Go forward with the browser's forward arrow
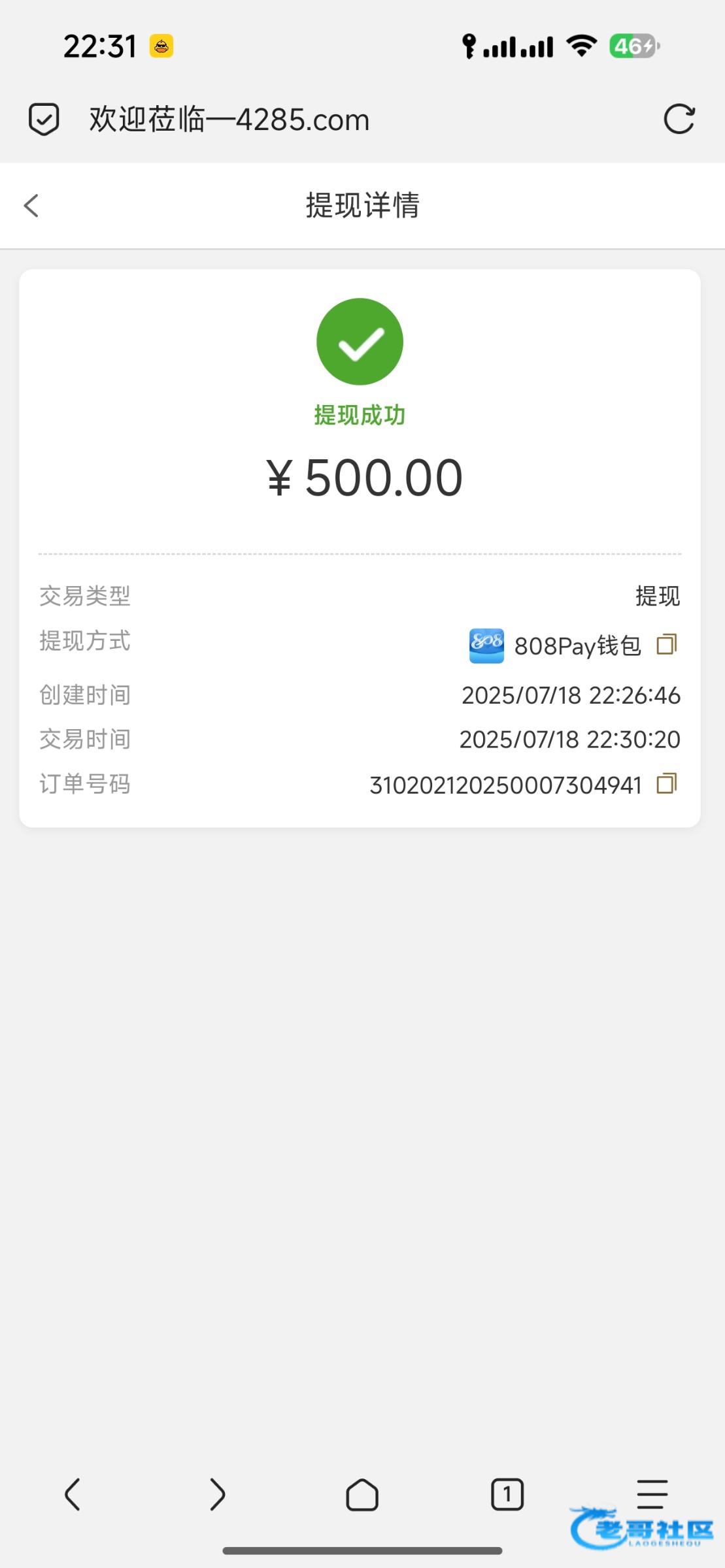 217,1494
